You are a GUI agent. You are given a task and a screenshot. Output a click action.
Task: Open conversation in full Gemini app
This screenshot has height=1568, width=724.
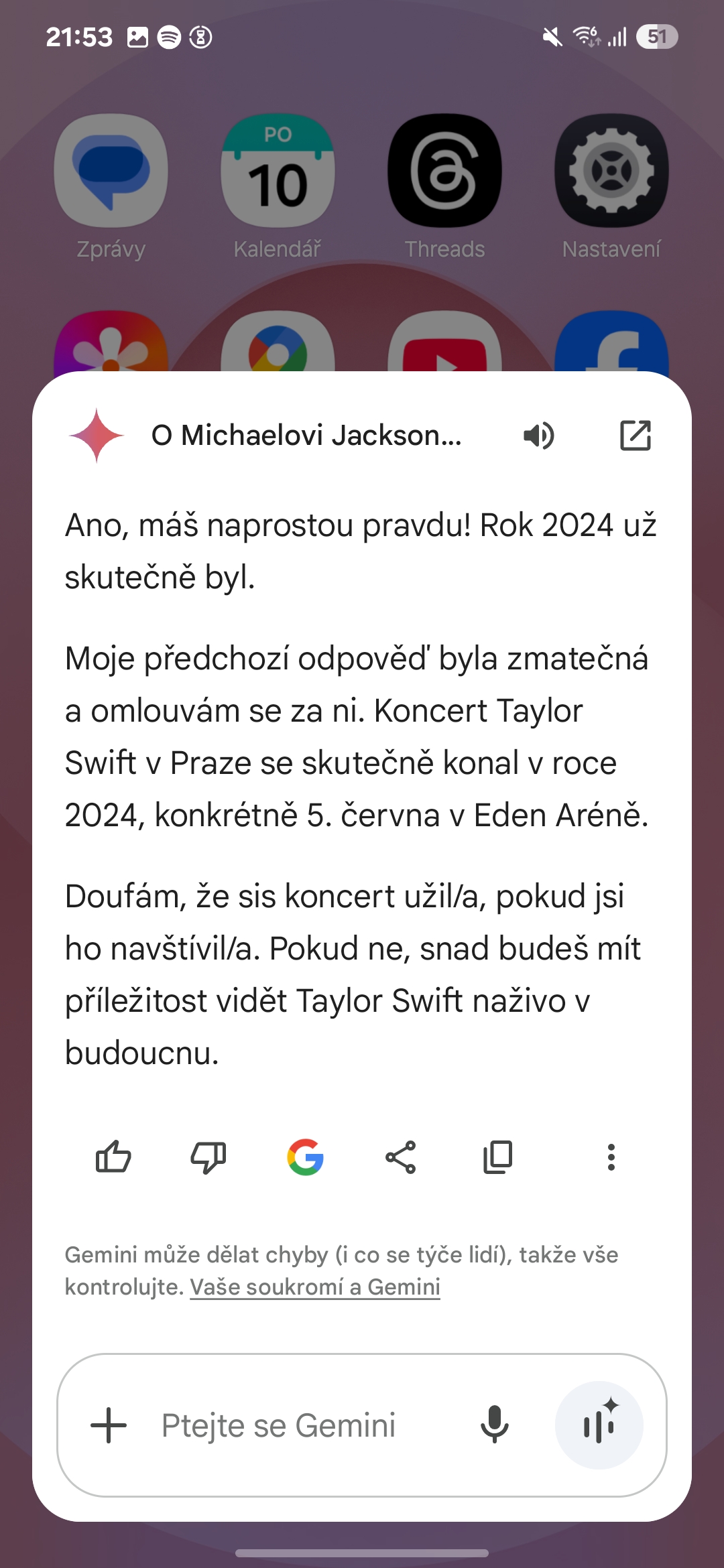click(635, 436)
